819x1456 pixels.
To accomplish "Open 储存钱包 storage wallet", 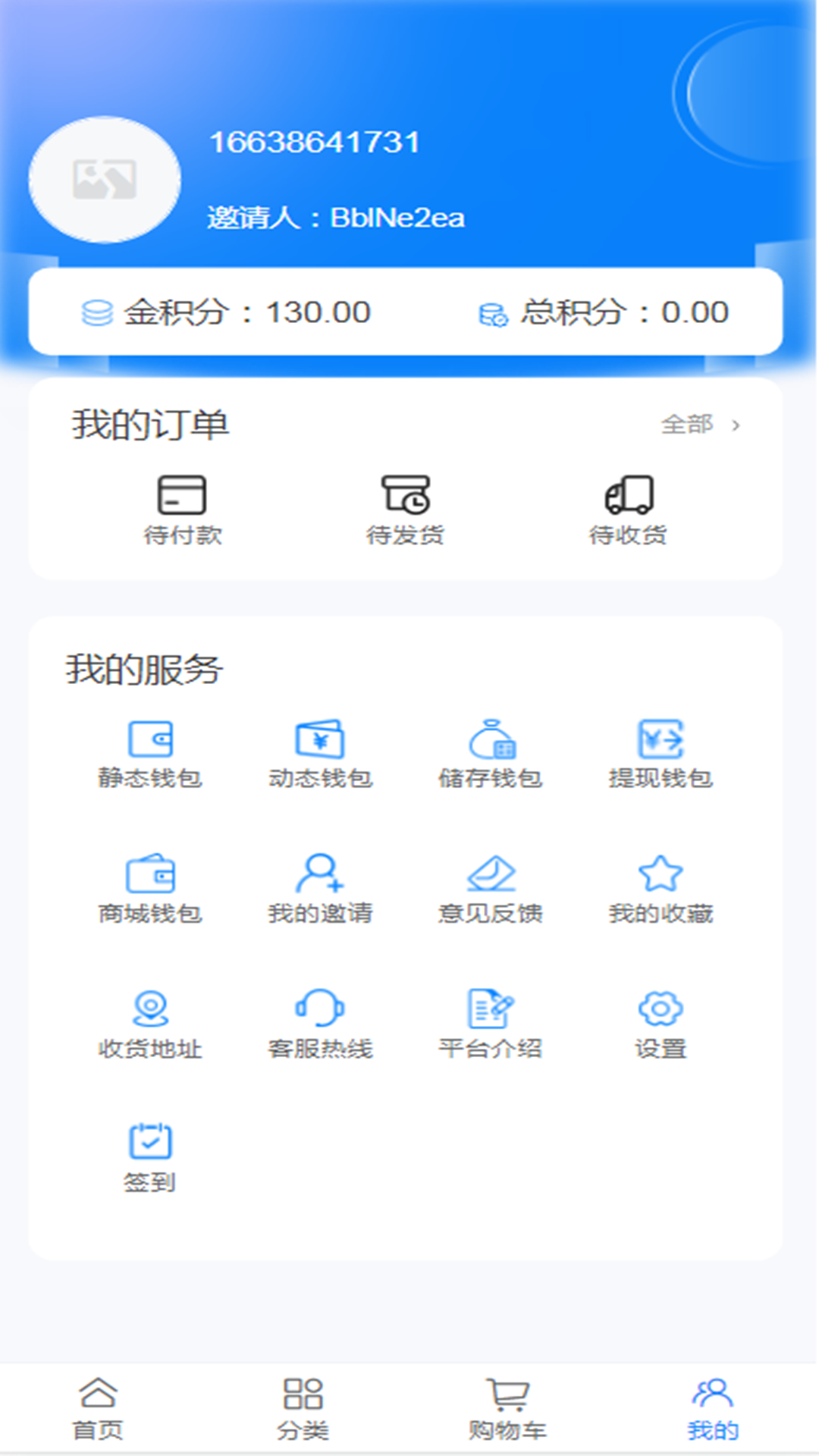I will (491, 753).
